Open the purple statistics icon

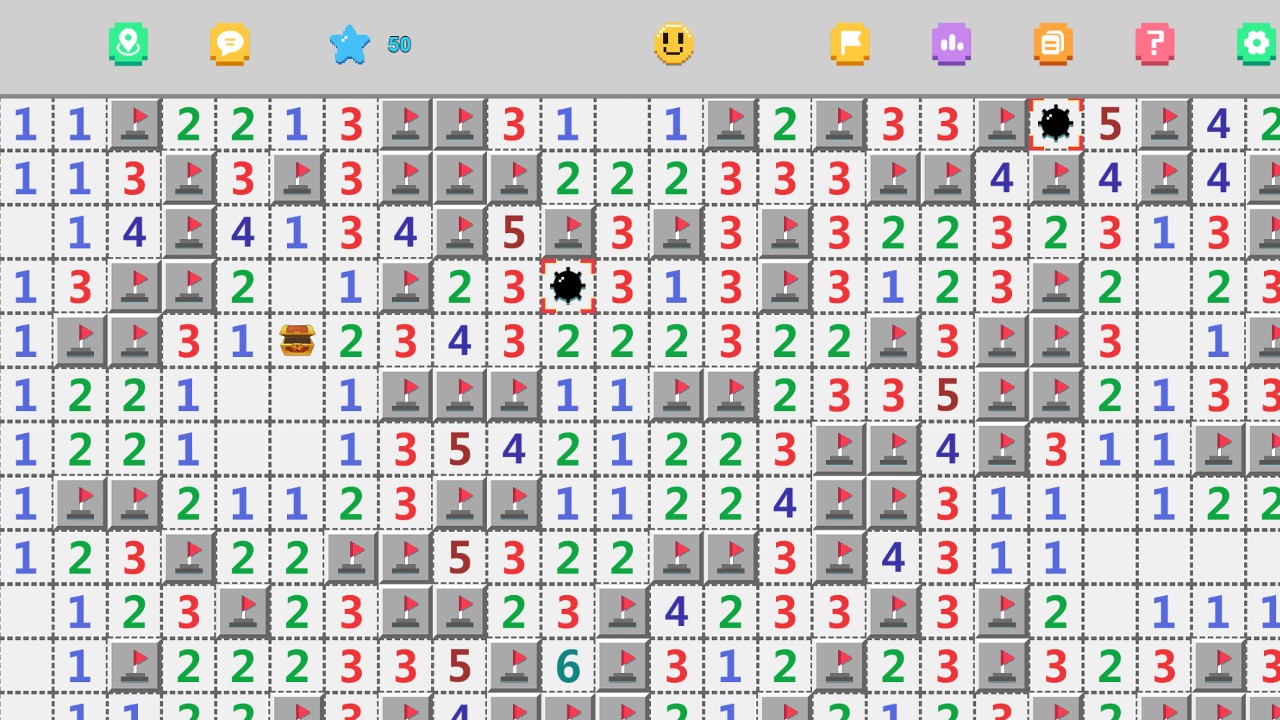point(951,44)
